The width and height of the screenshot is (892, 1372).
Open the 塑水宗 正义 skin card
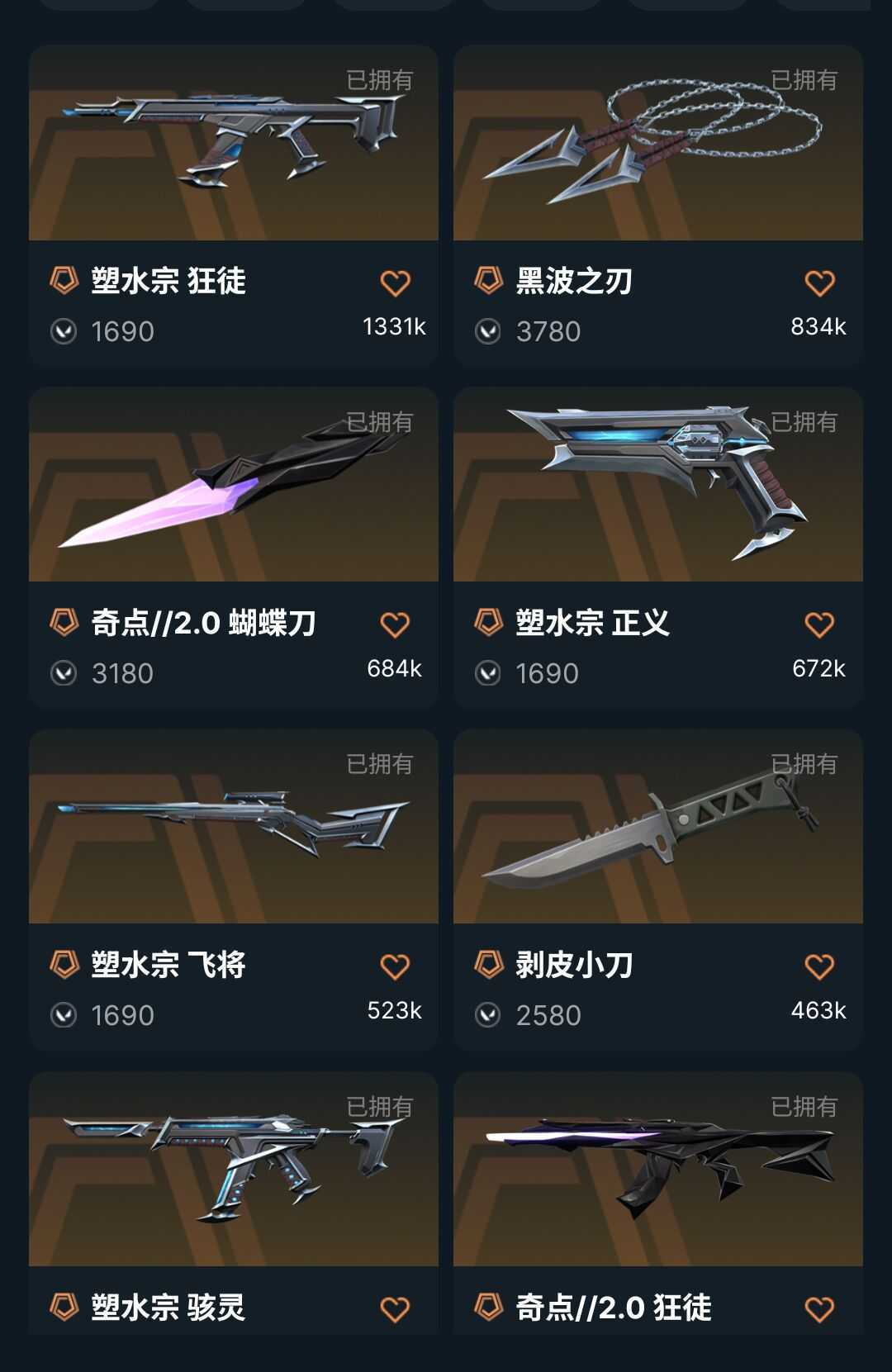pyautogui.click(x=657, y=485)
